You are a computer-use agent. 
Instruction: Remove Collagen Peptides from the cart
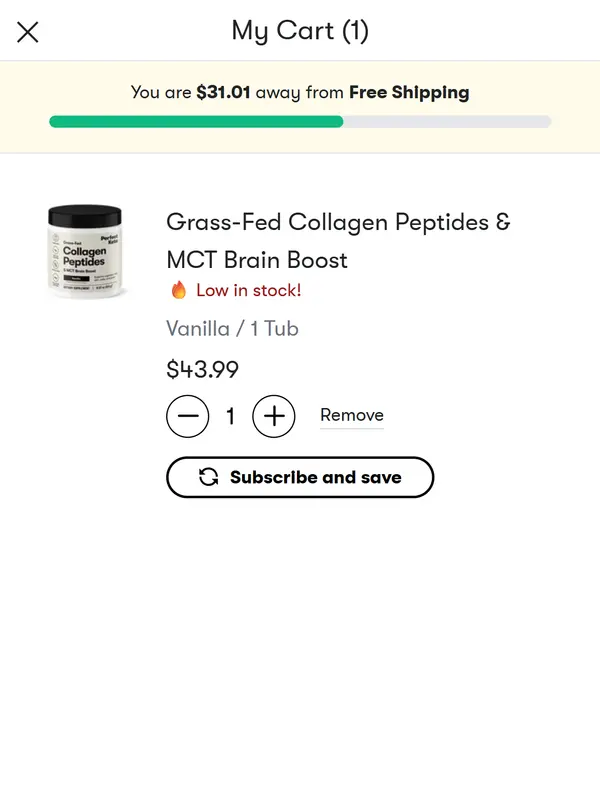(351, 415)
